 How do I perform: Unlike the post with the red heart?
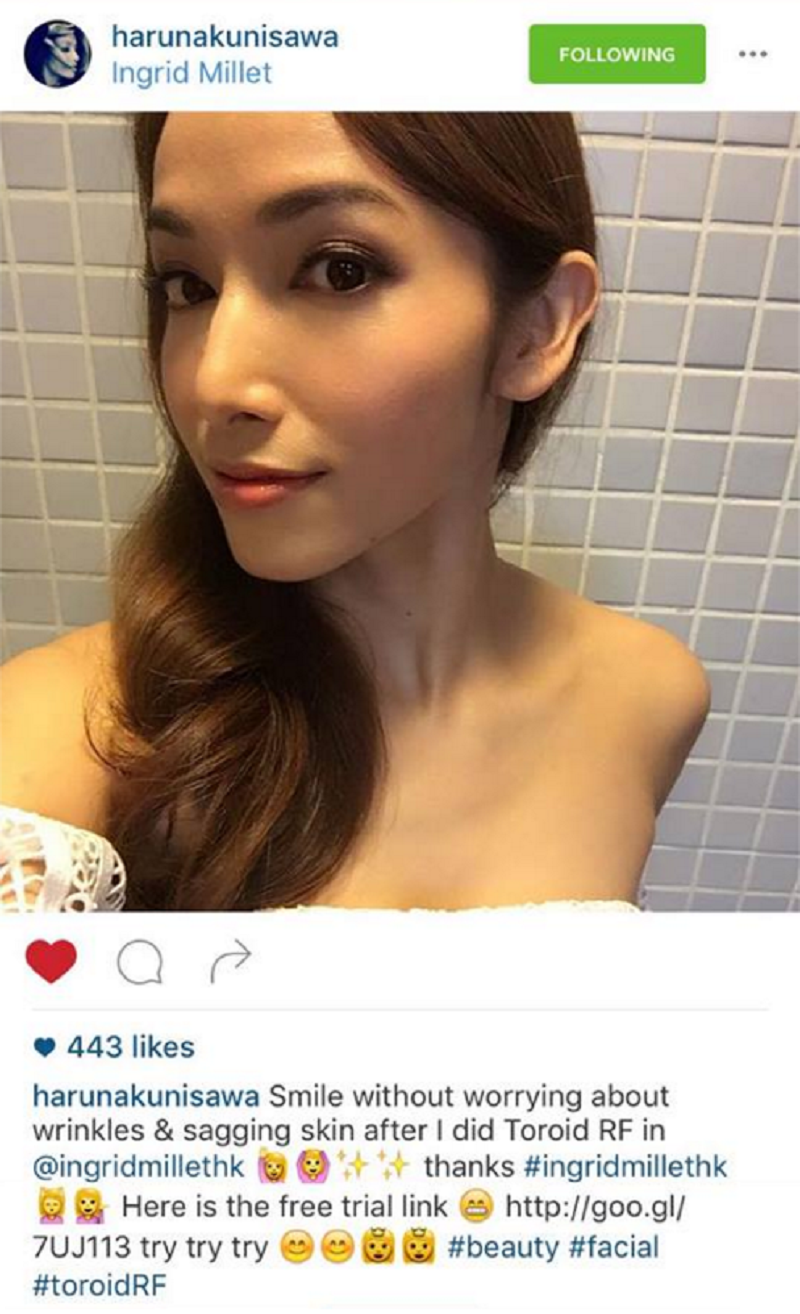[50, 962]
